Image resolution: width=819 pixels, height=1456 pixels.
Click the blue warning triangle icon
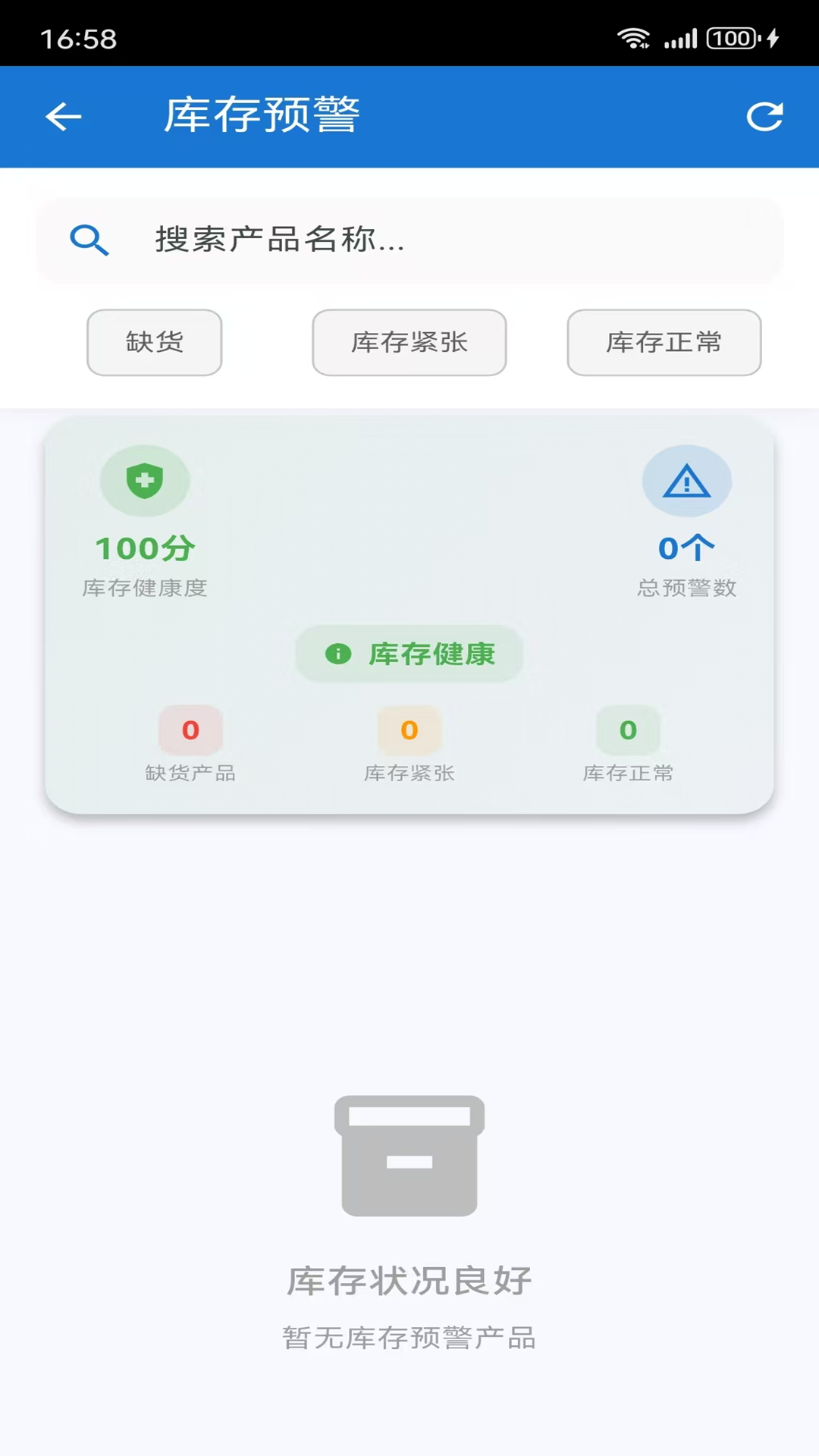(686, 480)
